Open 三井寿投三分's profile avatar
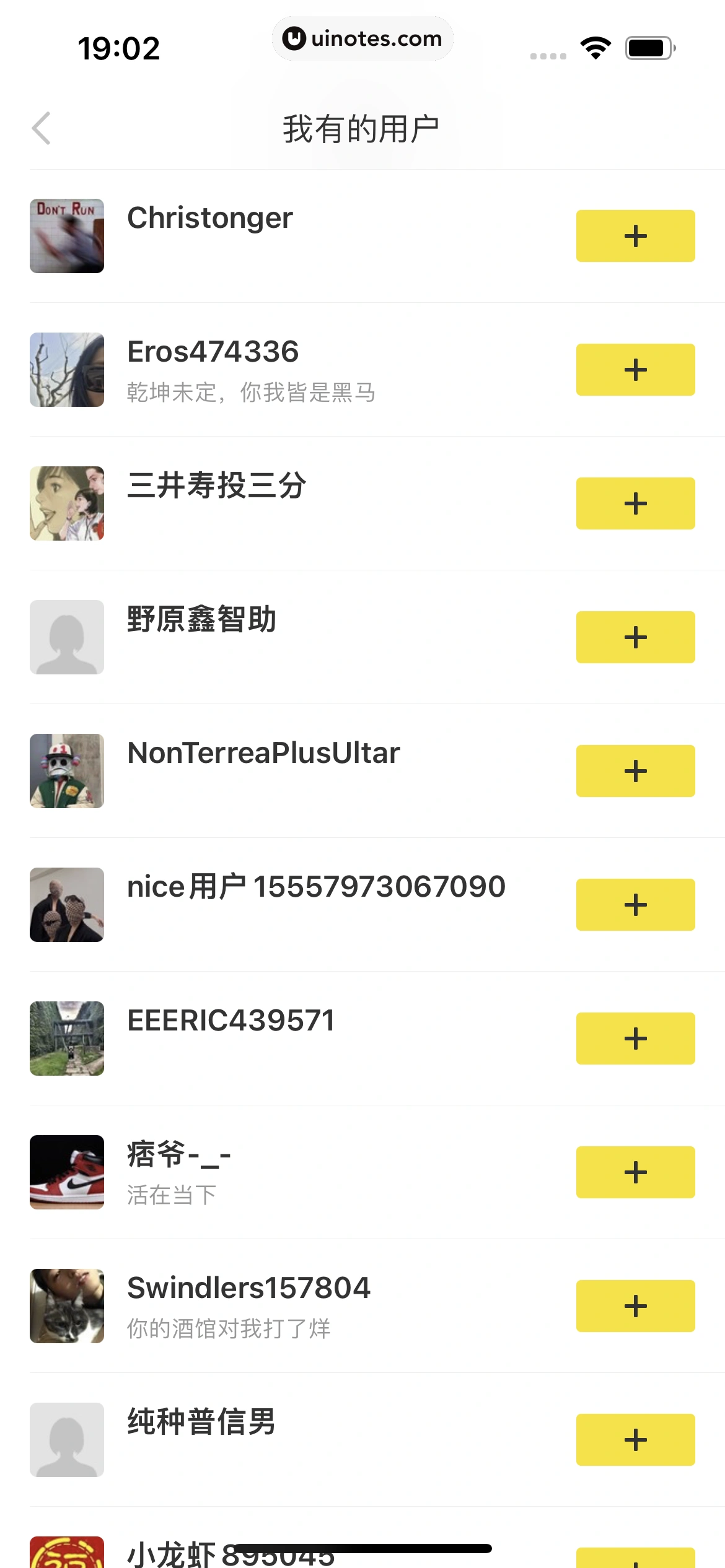Image resolution: width=725 pixels, height=1568 pixels. pyautogui.click(x=66, y=503)
